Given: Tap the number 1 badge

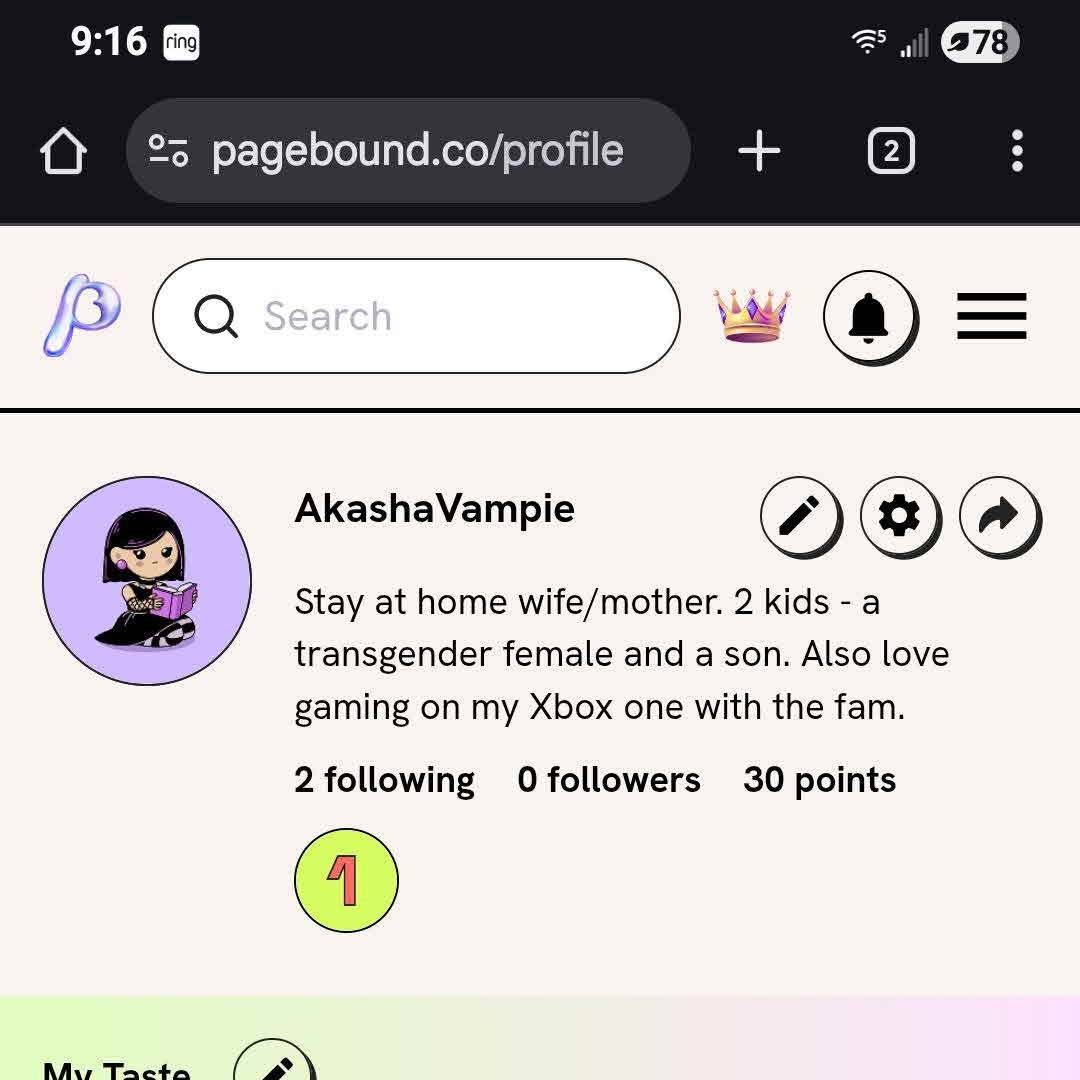Looking at the screenshot, I should 346,880.
